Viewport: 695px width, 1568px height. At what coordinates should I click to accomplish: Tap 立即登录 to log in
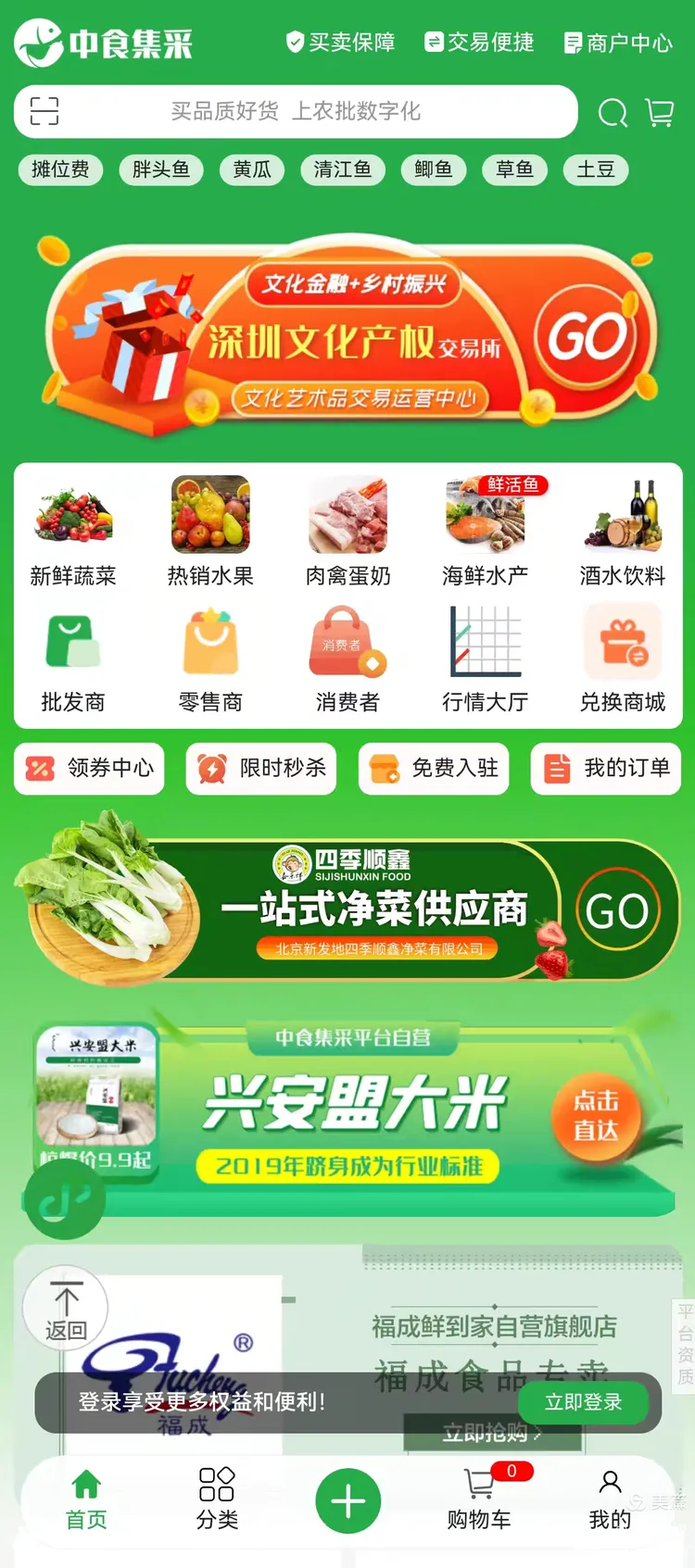[x=584, y=1402]
